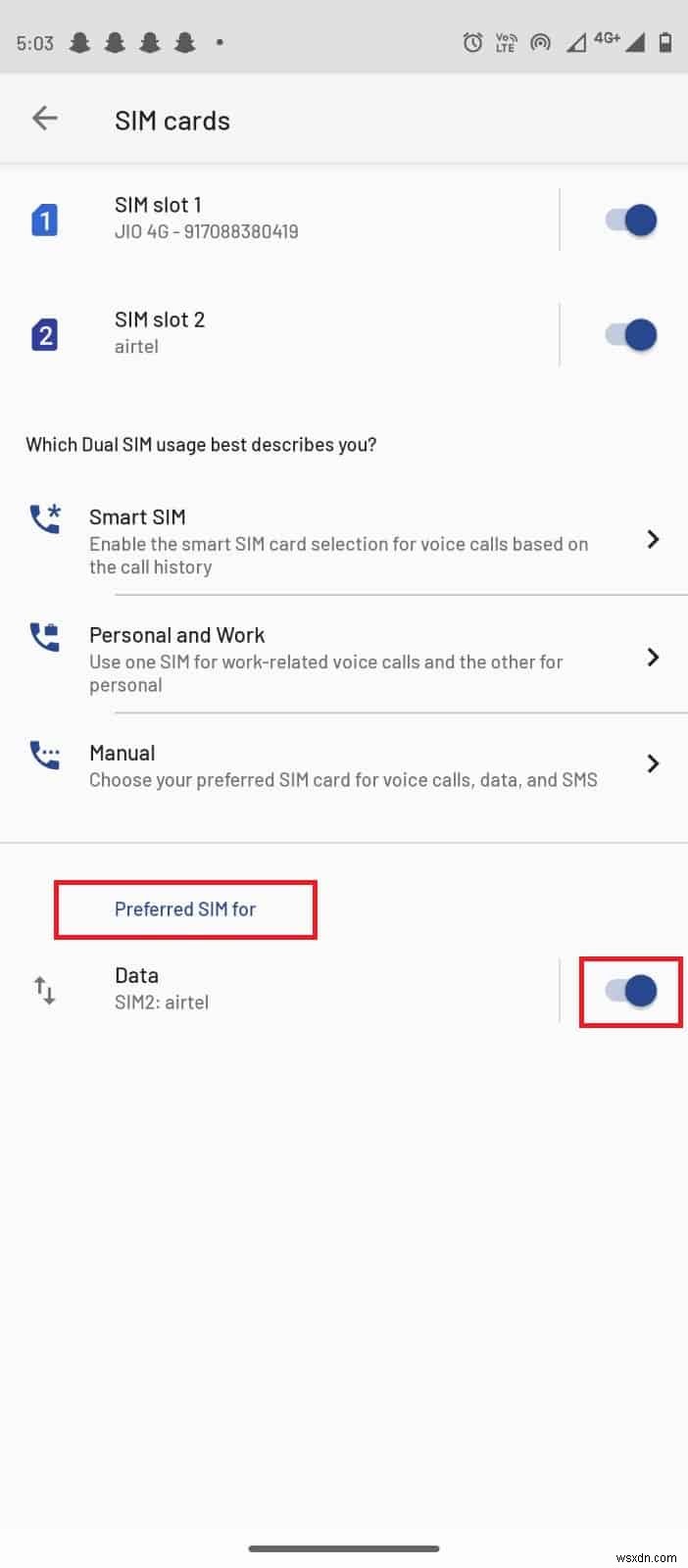This screenshot has height=1568, width=688.
Task: Go back from SIM cards screen
Action: 45,120
